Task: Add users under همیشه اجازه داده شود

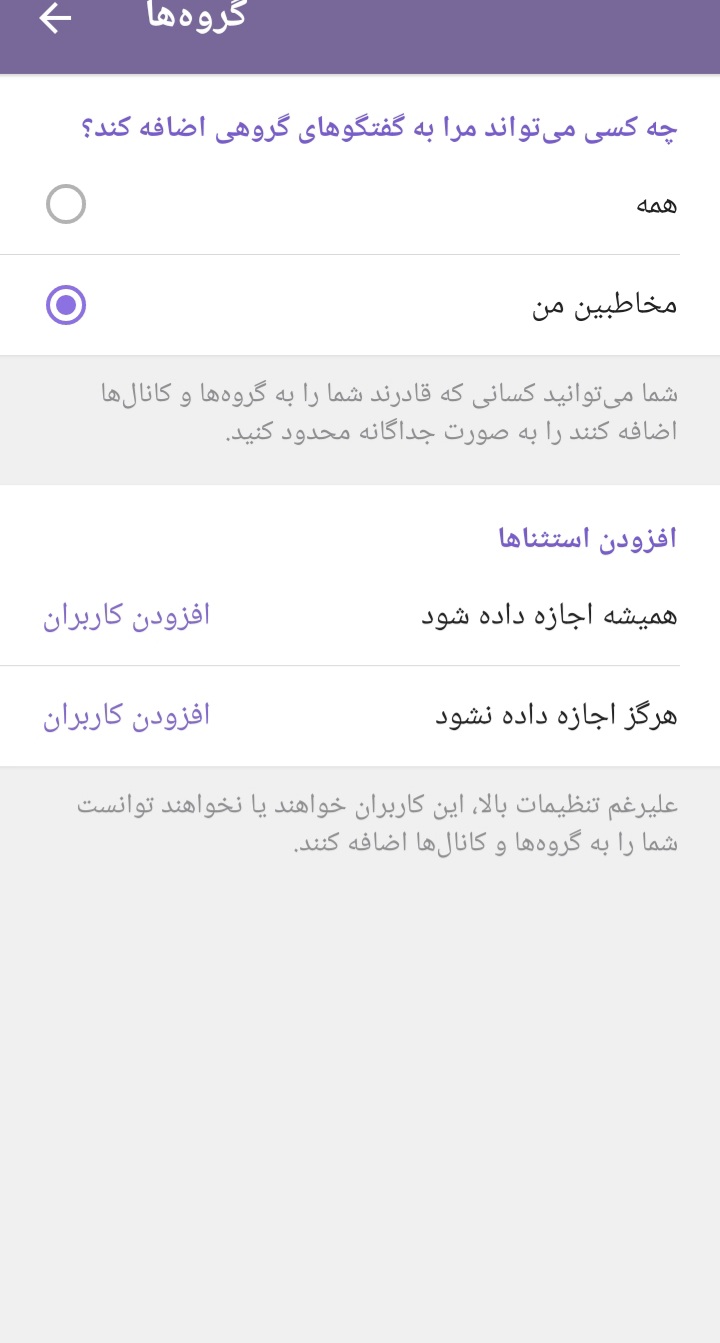Action: point(126,615)
